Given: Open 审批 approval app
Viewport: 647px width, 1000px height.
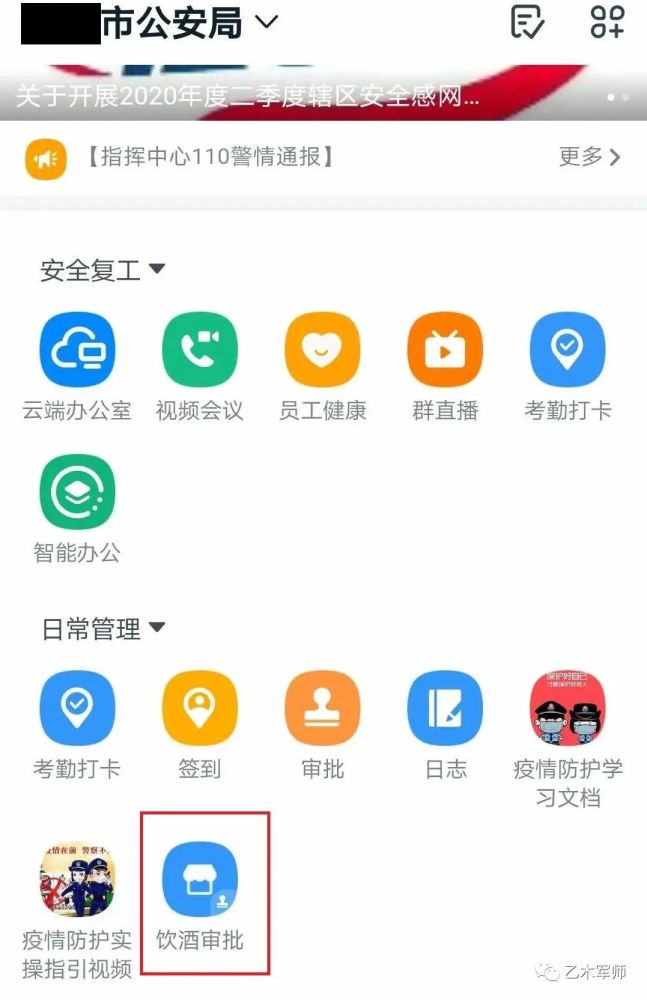Looking at the screenshot, I should point(322,709).
